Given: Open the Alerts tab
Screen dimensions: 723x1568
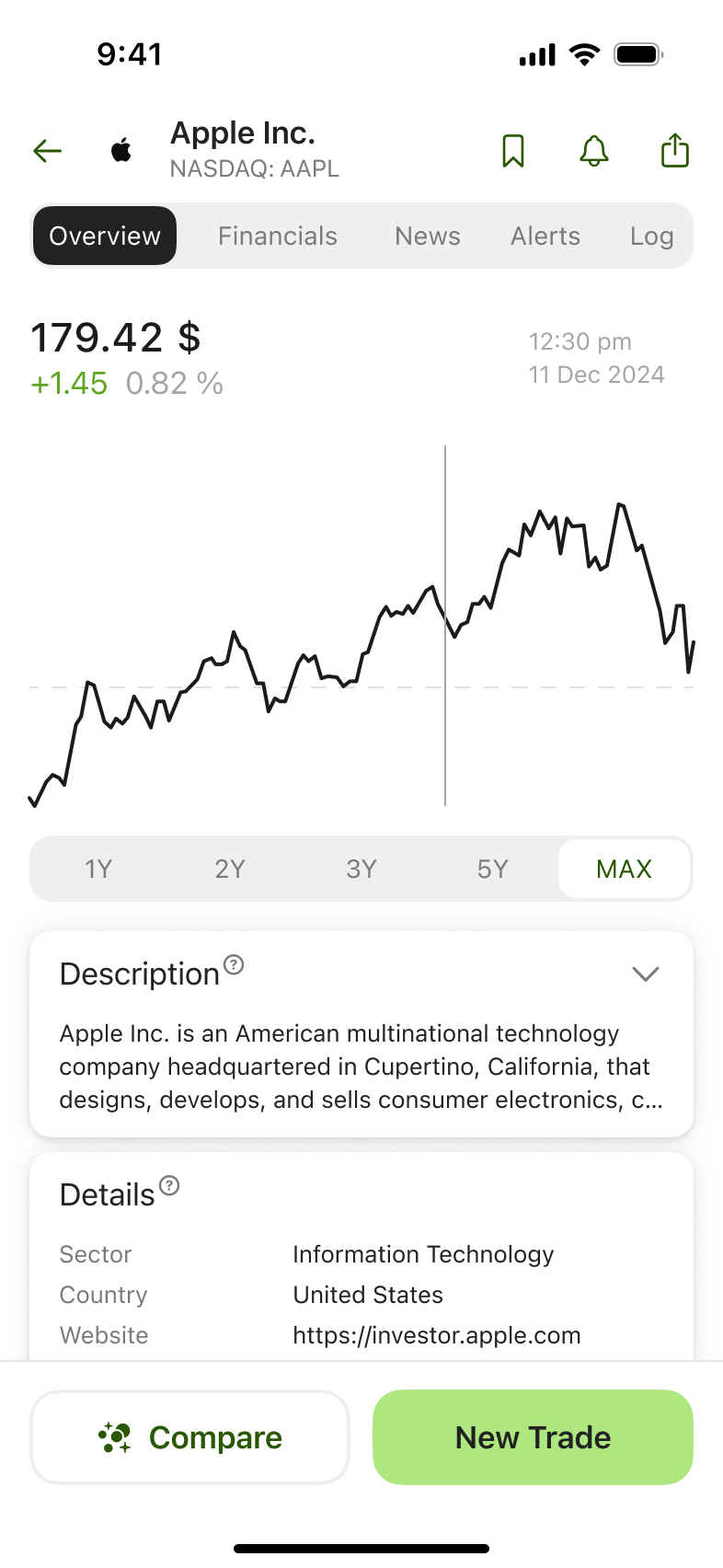Looking at the screenshot, I should click(545, 236).
